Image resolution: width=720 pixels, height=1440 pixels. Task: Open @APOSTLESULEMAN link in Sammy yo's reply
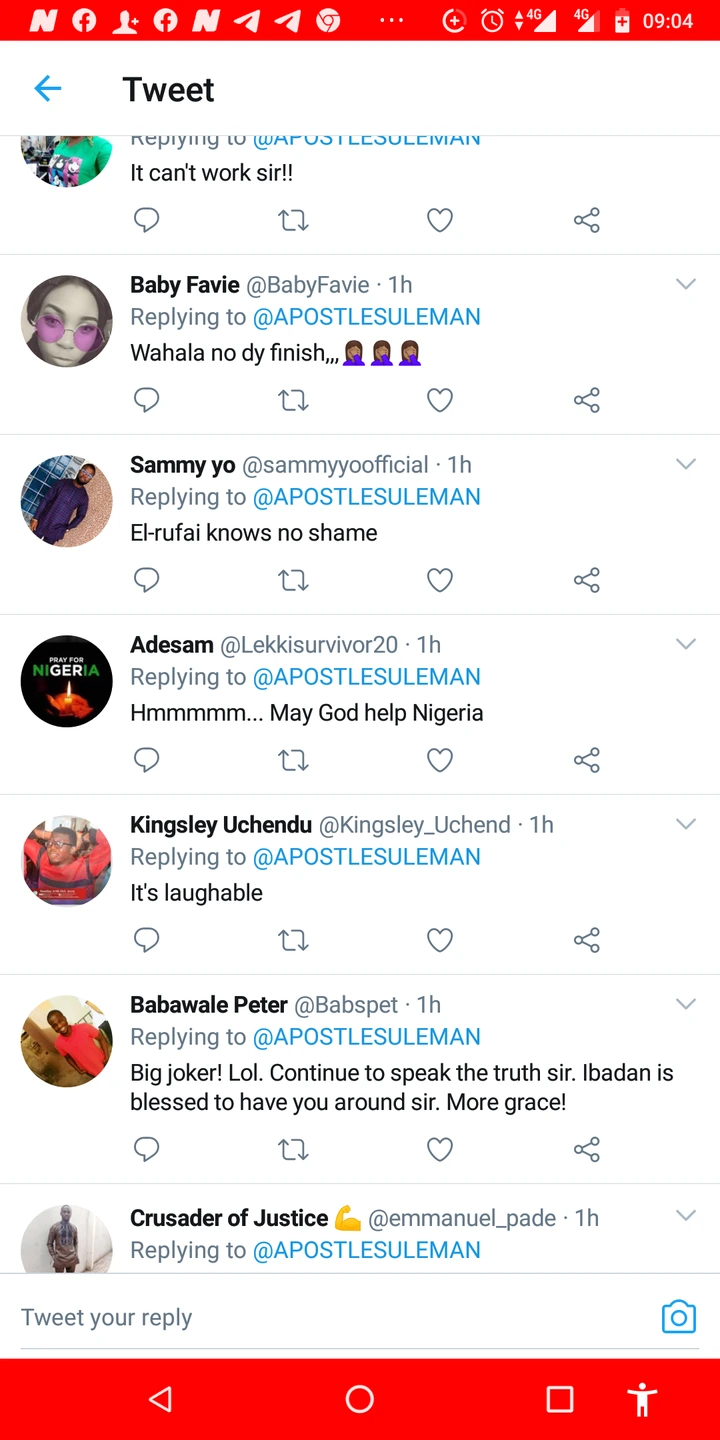[366, 497]
